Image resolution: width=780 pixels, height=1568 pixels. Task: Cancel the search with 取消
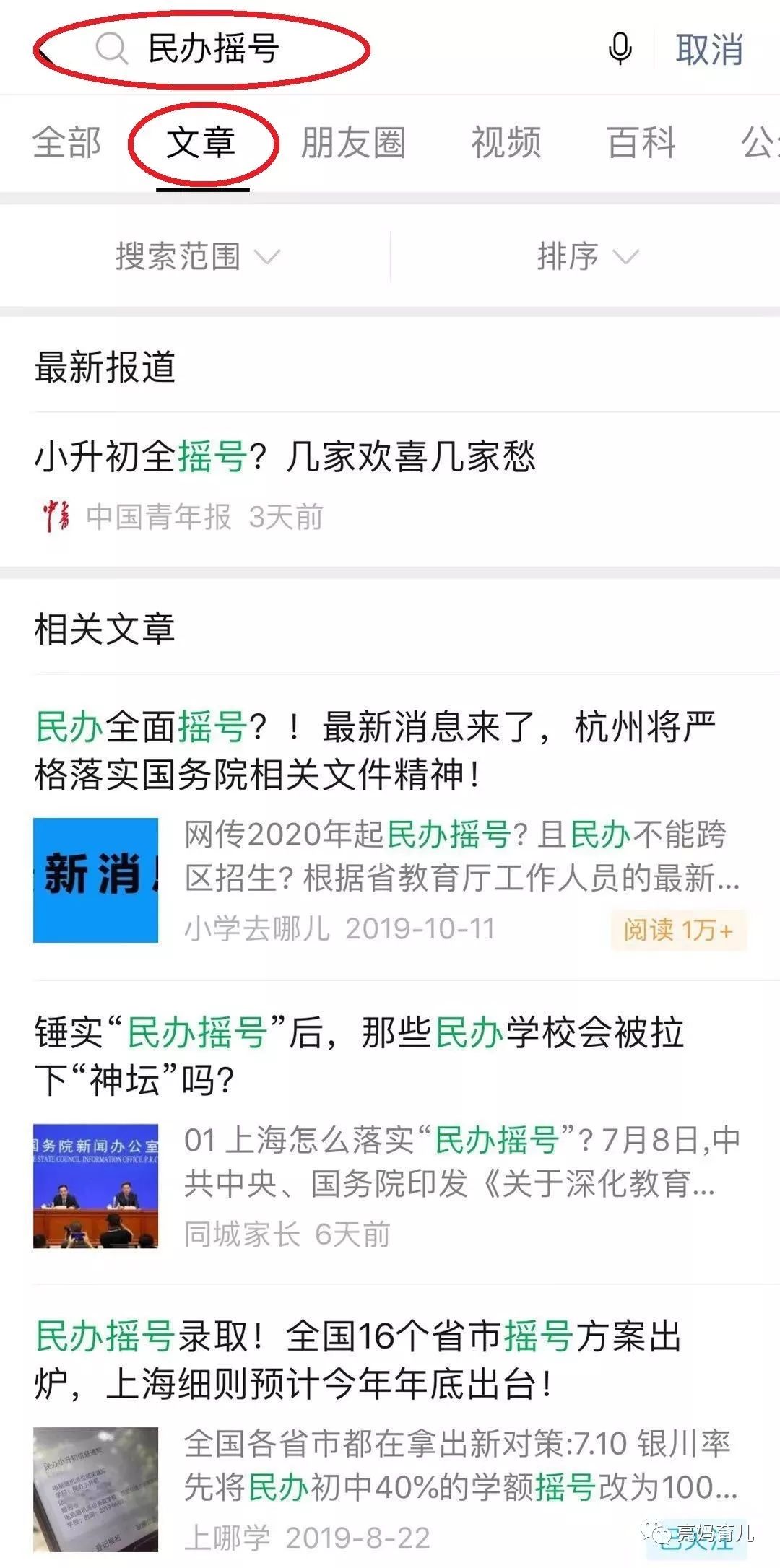709,50
